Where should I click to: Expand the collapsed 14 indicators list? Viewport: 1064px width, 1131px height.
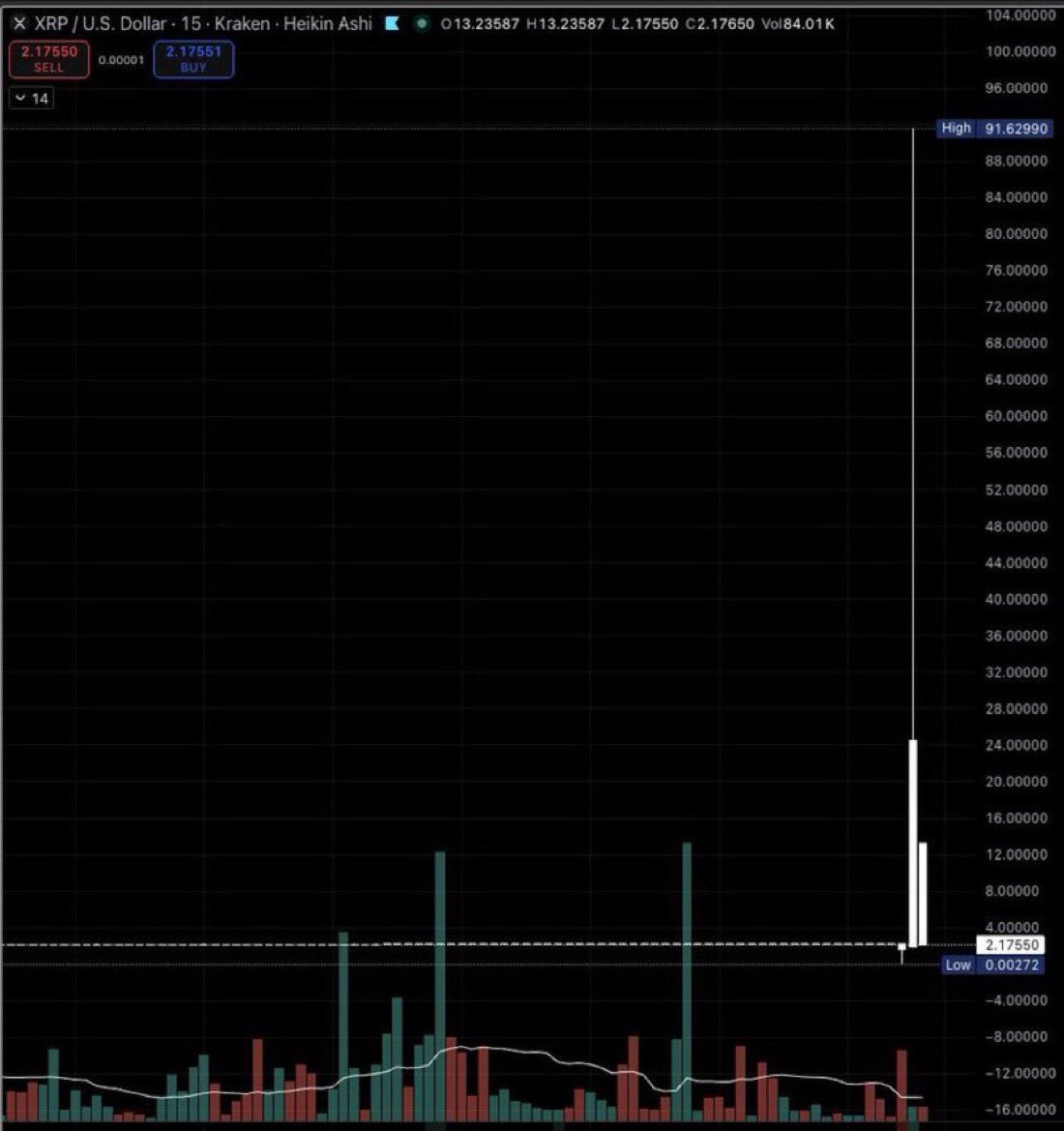pyautogui.click(x=31, y=98)
